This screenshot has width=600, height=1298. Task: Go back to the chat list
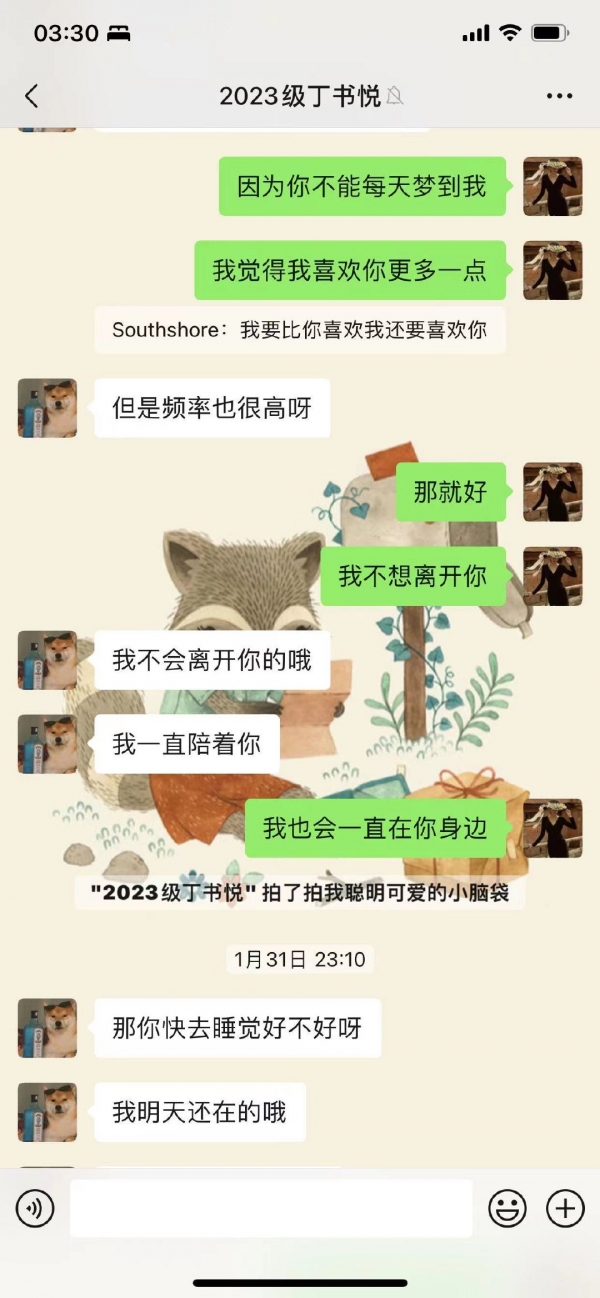click(x=32, y=96)
